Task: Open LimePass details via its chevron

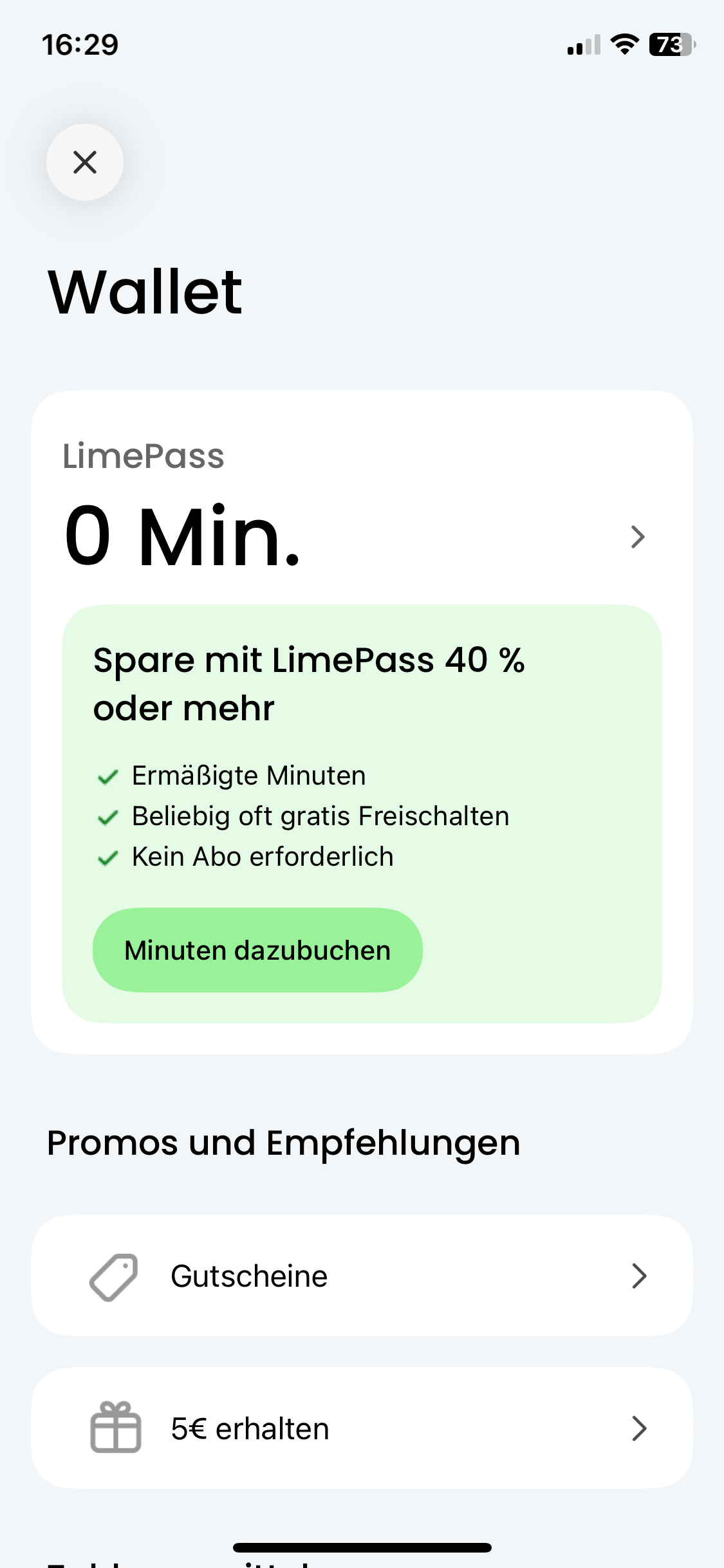Action: coord(637,536)
